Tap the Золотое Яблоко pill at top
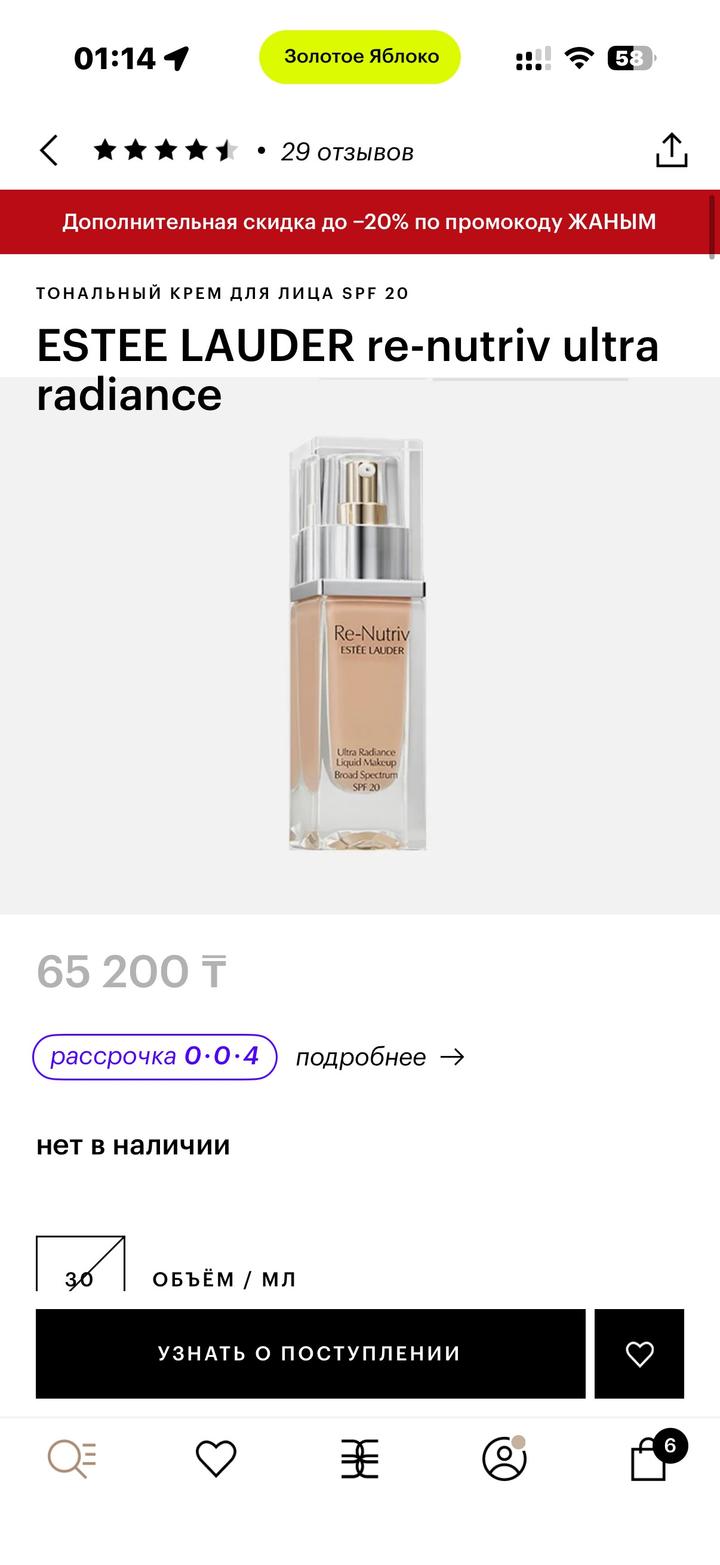This screenshot has width=720, height=1565. [360, 57]
